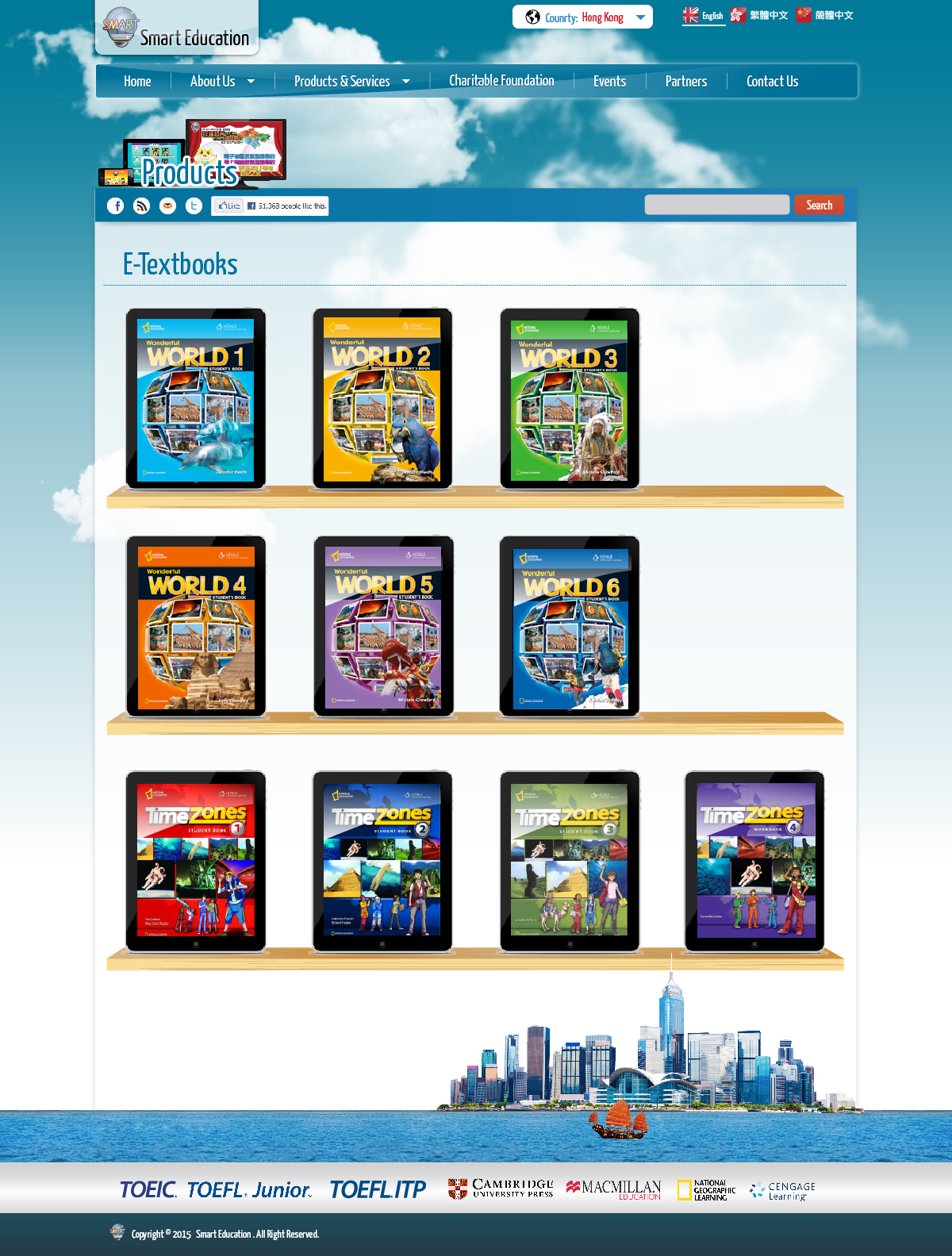
Task: Open Time Zones Workbook 4
Action: pos(754,861)
